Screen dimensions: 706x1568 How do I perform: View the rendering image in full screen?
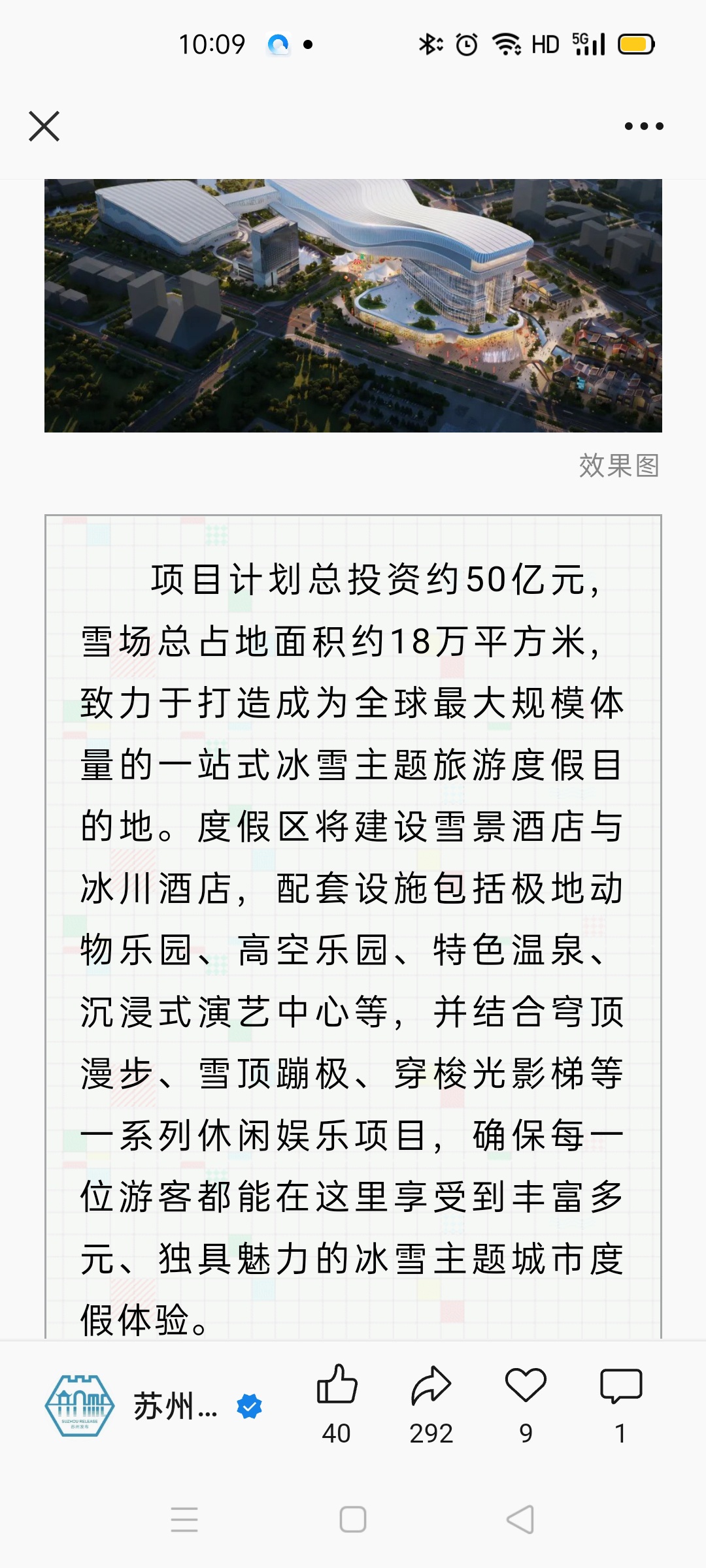pos(353,305)
